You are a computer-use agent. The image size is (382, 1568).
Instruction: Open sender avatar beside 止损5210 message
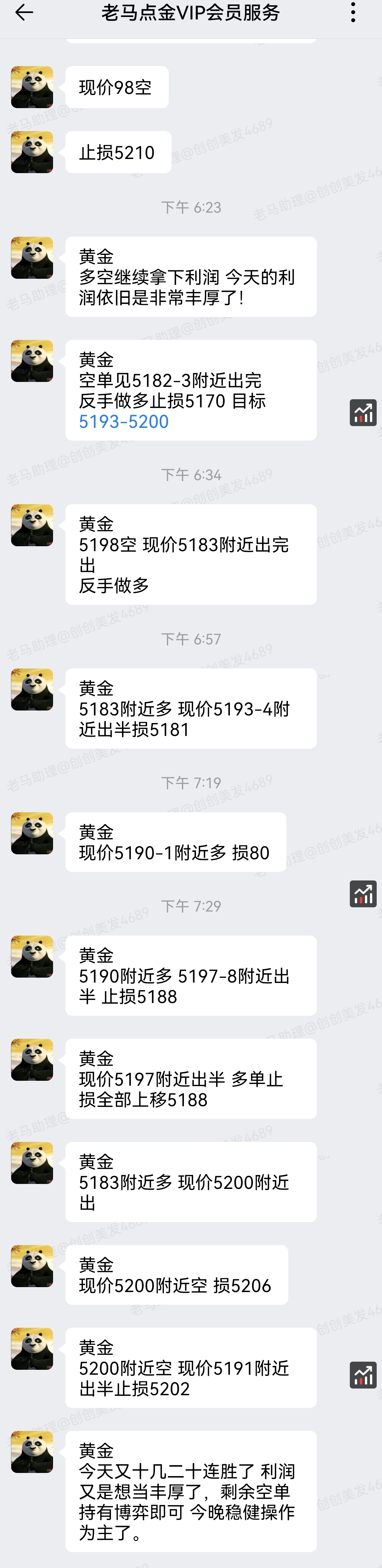(x=32, y=152)
